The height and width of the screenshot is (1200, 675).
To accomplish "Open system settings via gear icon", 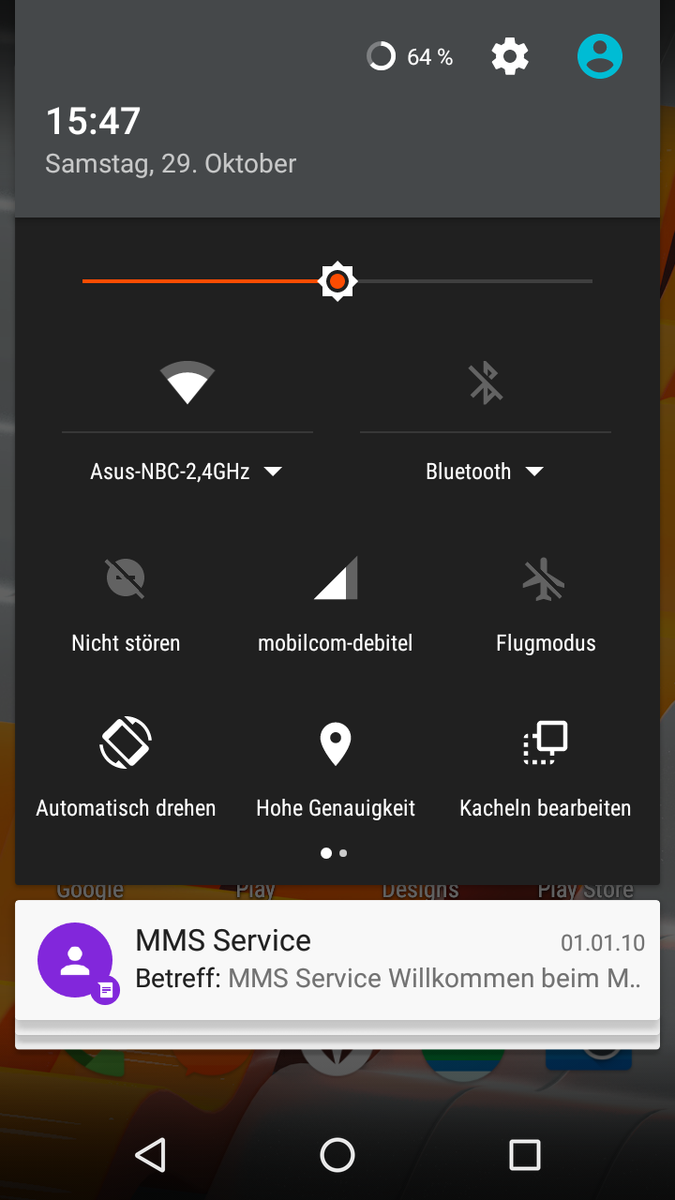I will 510,57.
